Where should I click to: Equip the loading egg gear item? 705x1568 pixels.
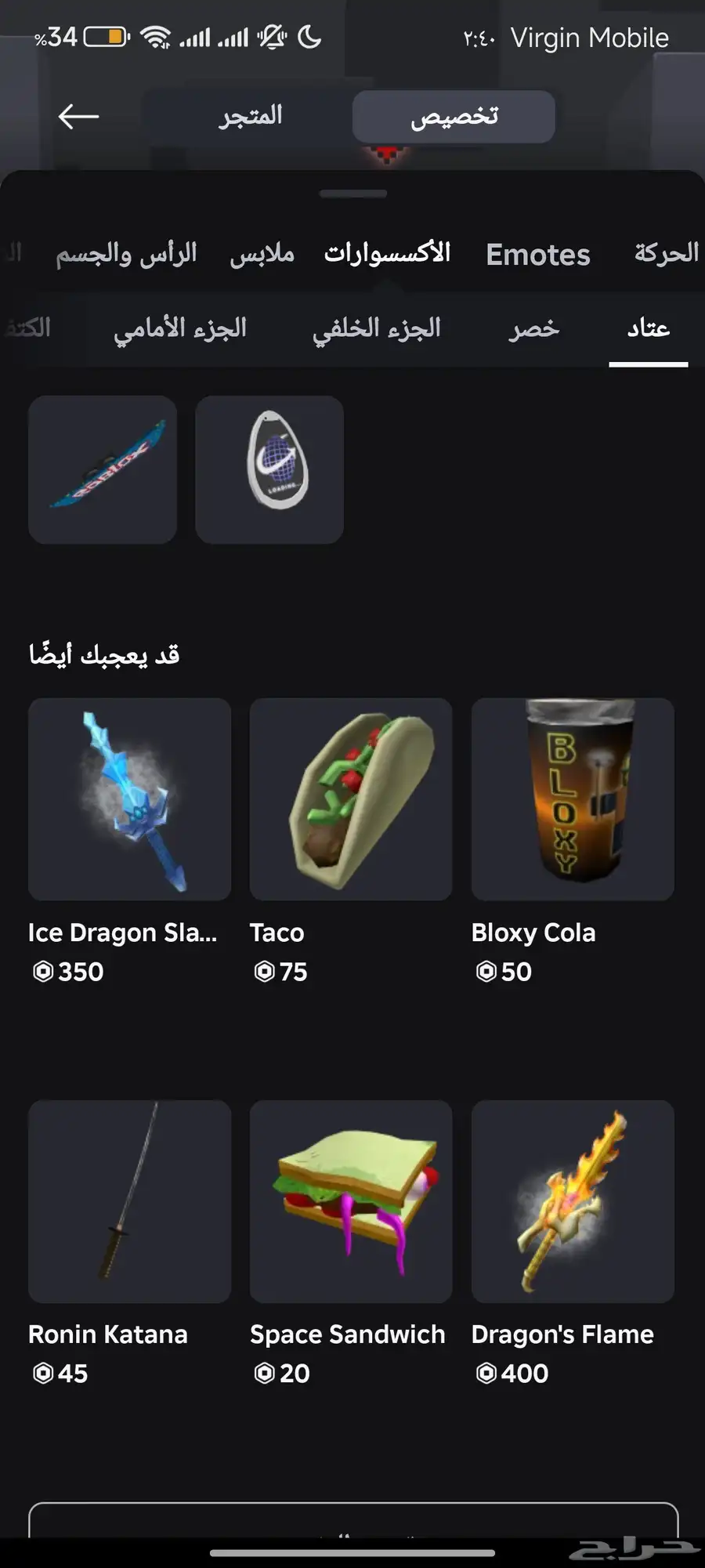pos(269,469)
